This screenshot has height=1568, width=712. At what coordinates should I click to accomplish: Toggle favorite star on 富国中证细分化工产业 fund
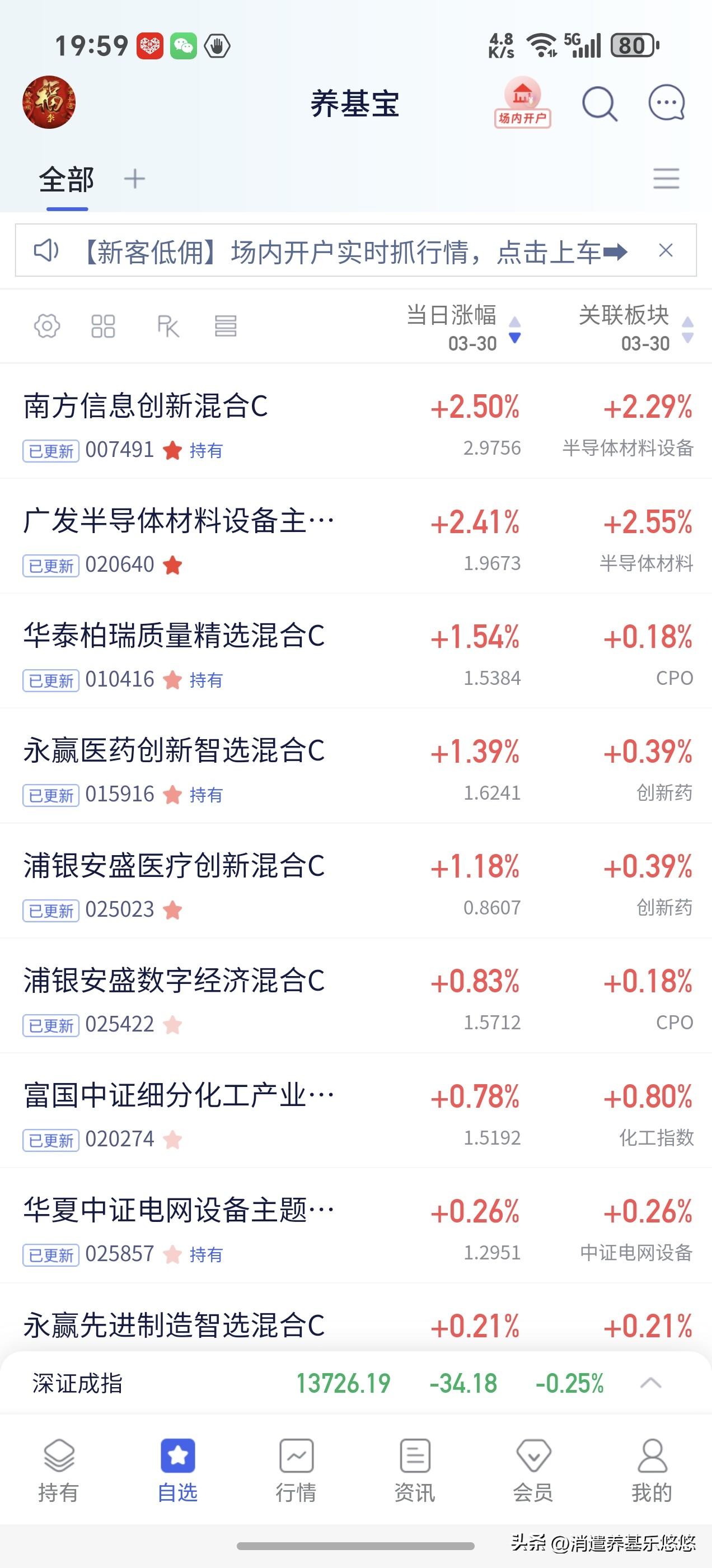click(173, 1140)
